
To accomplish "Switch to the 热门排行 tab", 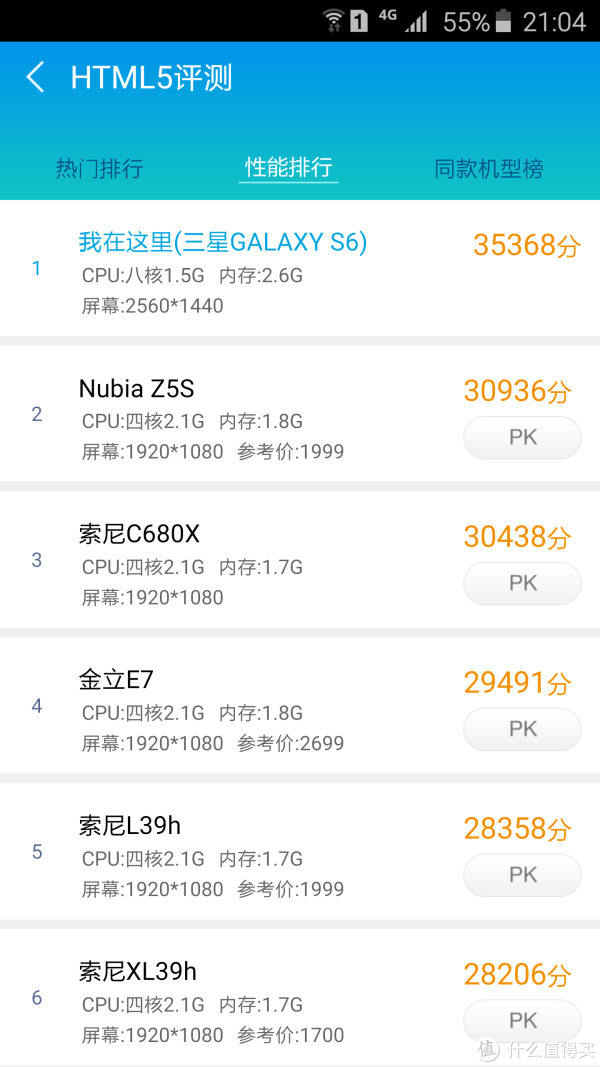I will click(x=99, y=168).
